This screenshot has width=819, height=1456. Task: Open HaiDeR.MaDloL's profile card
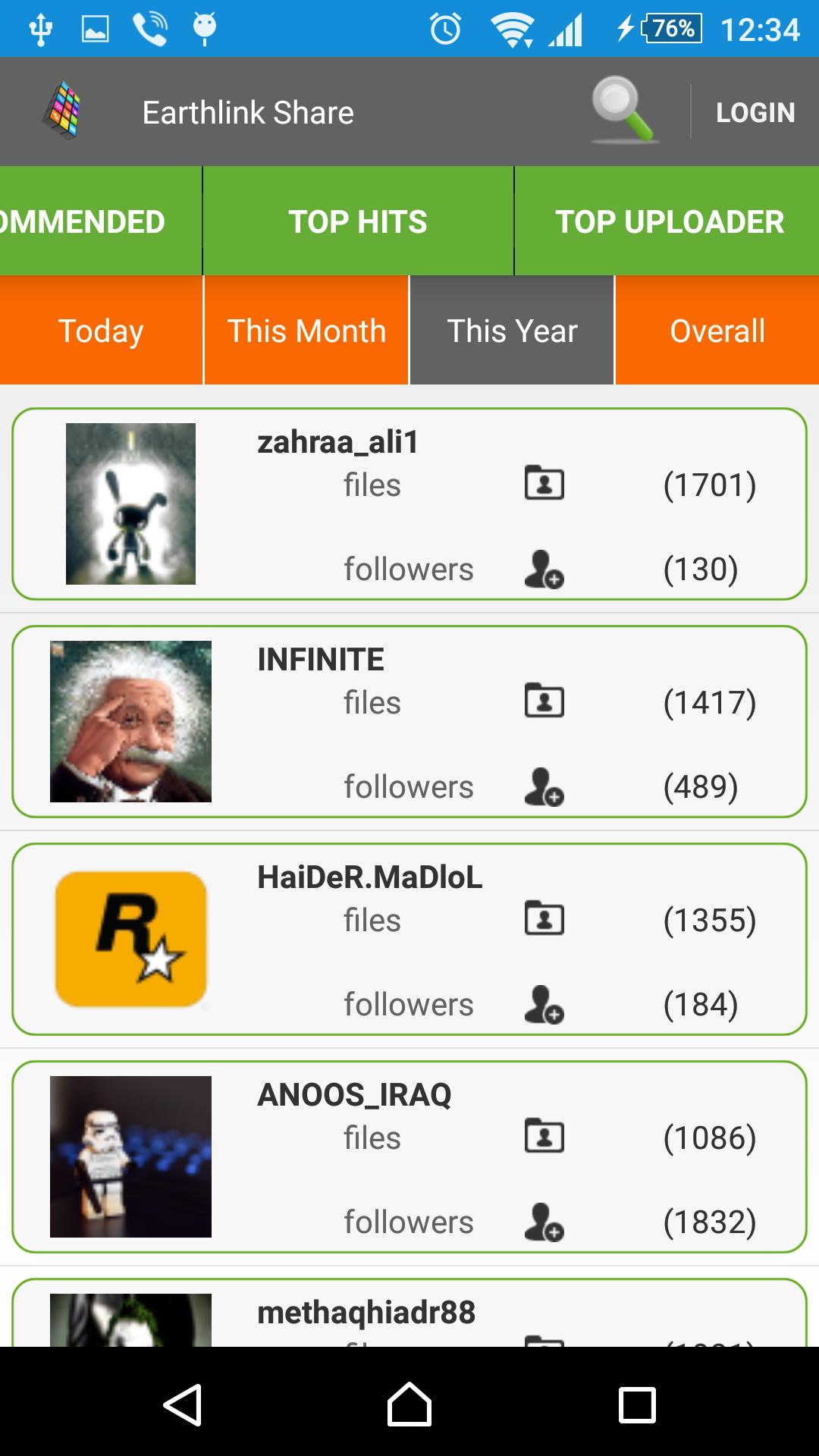(x=409, y=939)
